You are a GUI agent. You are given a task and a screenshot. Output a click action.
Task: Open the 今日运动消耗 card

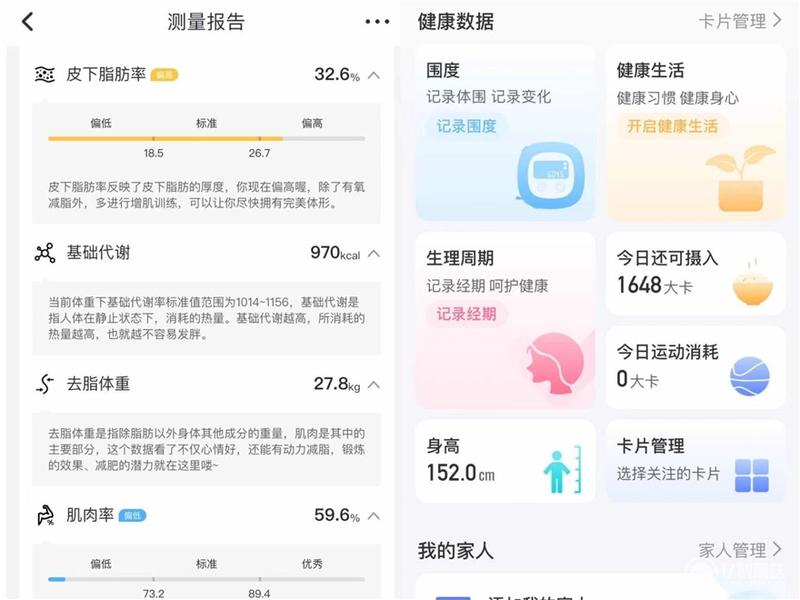(695, 366)
